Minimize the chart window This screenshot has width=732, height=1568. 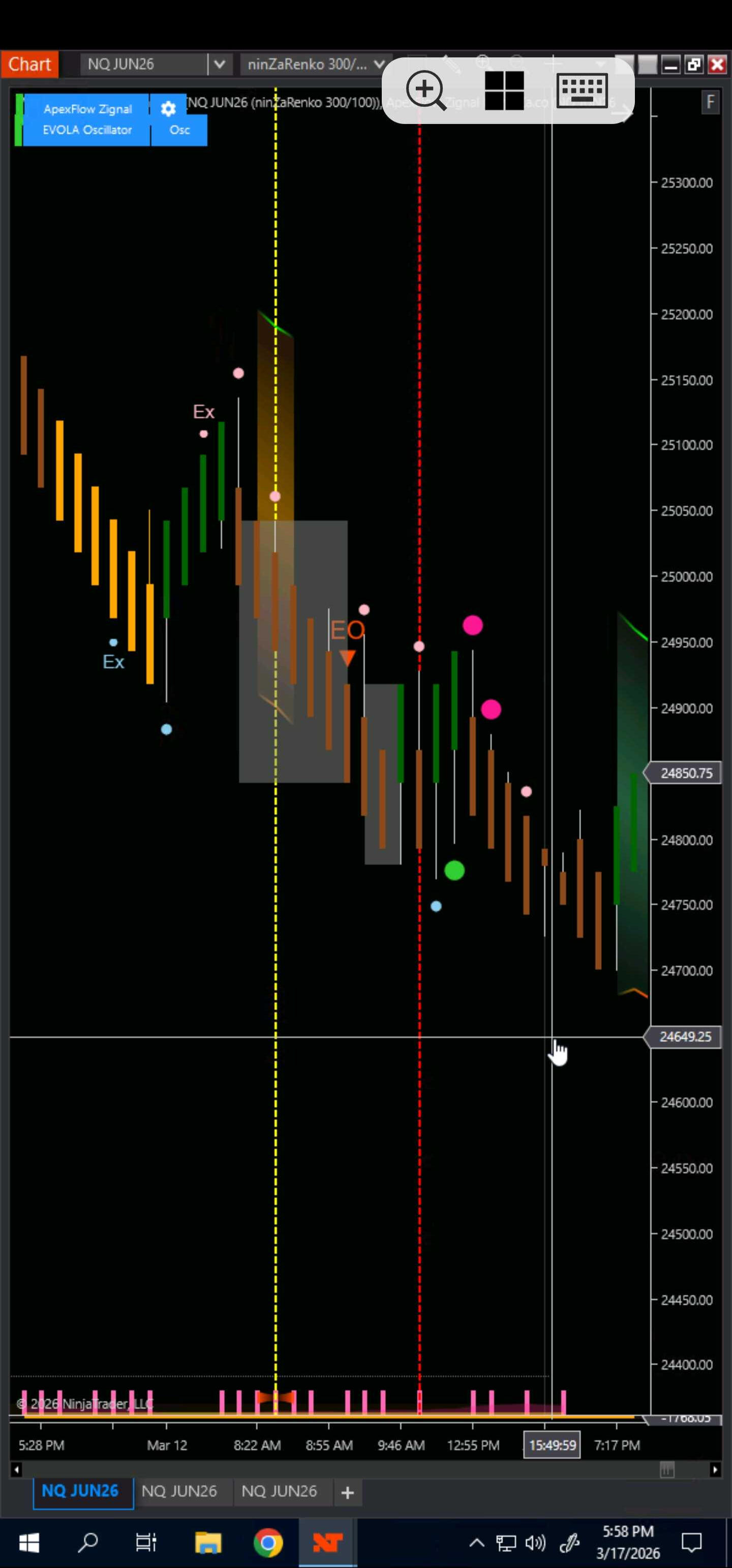(x=670, y=65)
